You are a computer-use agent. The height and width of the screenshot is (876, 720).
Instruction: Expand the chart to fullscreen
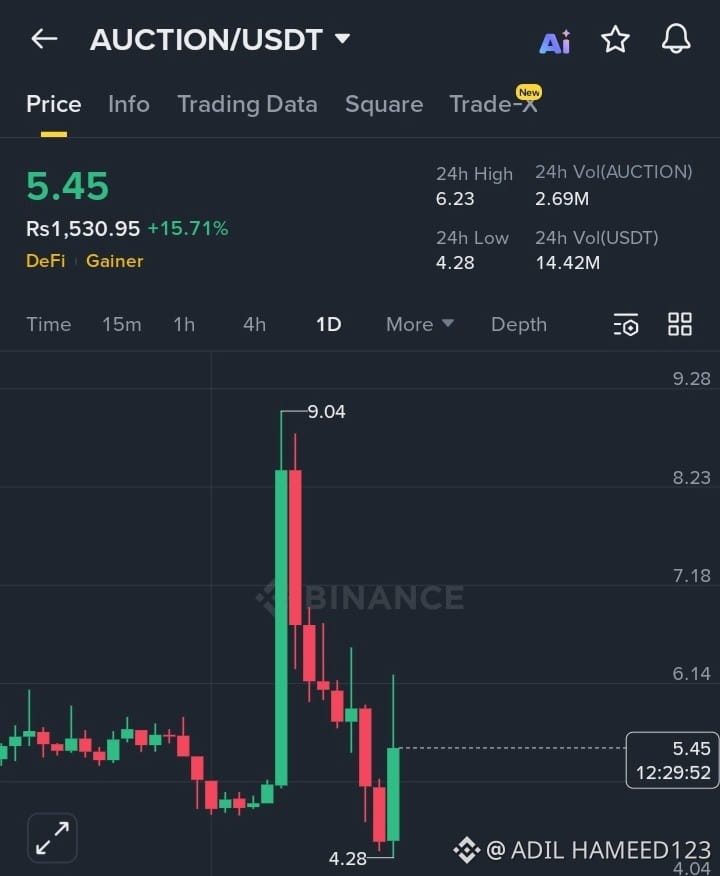(52, 838)
